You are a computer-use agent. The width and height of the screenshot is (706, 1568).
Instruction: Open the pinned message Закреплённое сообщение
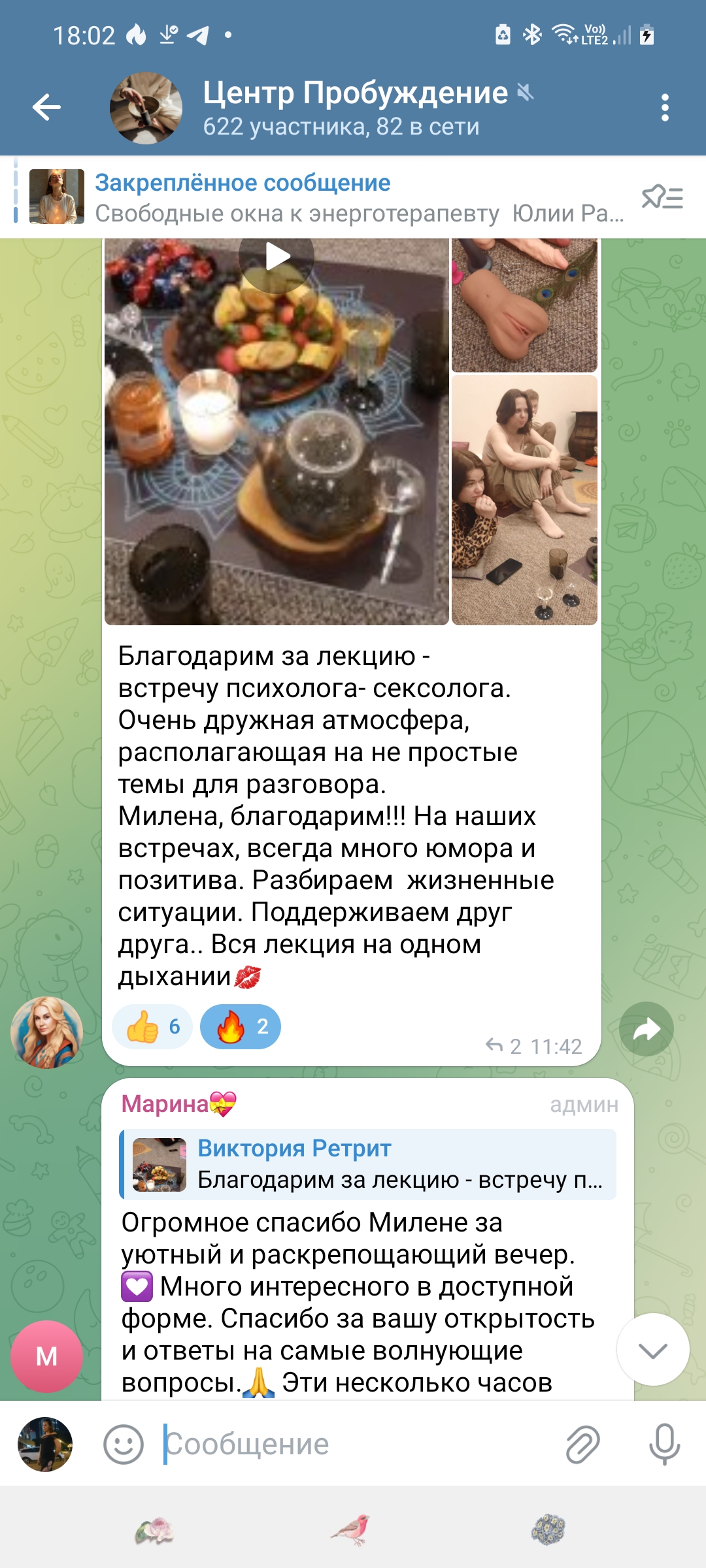pyautogui.click(x=327, y=197)
